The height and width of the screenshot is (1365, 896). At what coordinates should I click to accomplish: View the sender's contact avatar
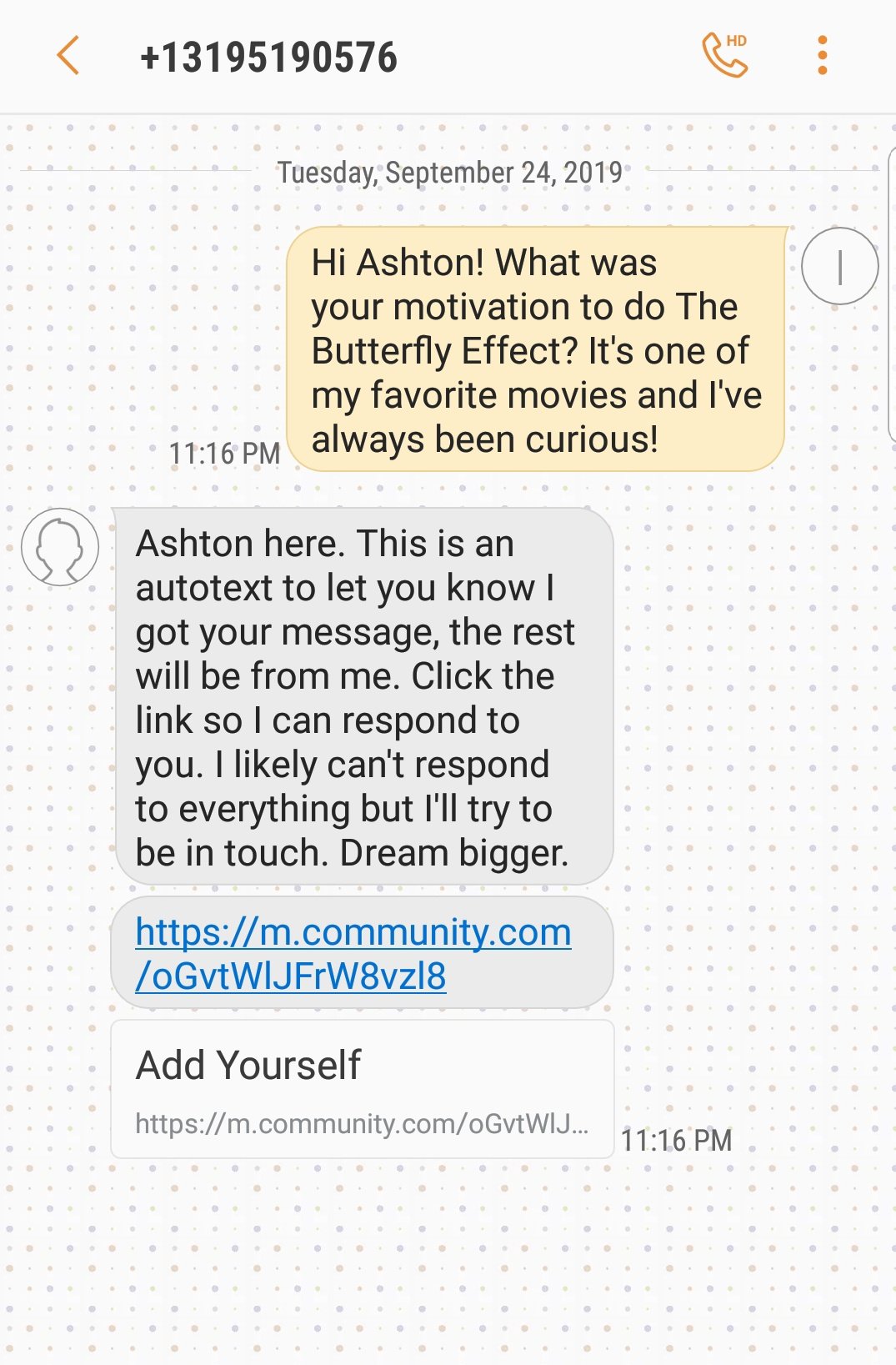[60, 547]
